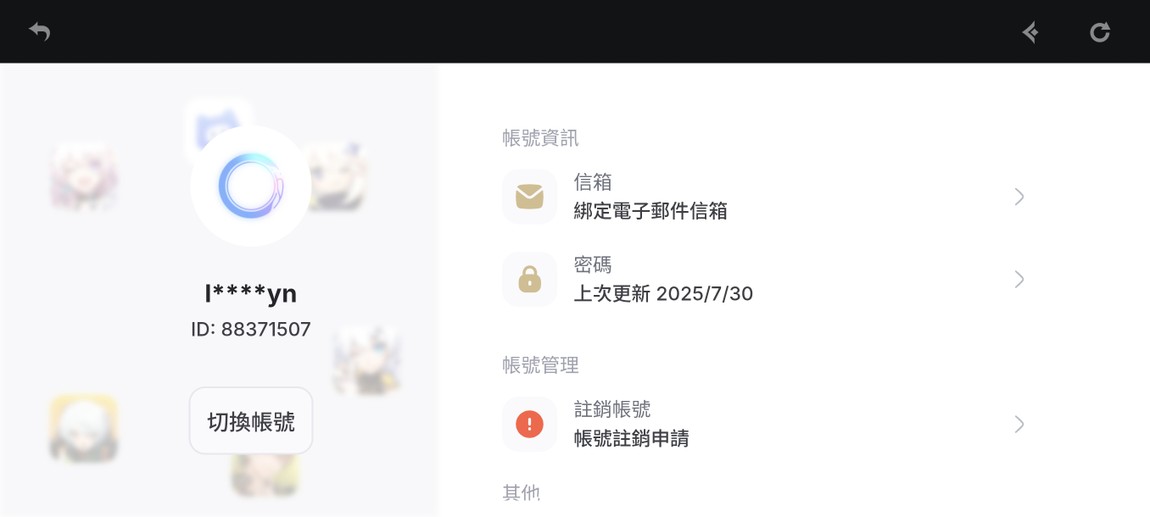Open the 註銷帳號 account deletion row
This screenshot has height=517, width=1150.
pyautogui.click(x=765, y=424)
